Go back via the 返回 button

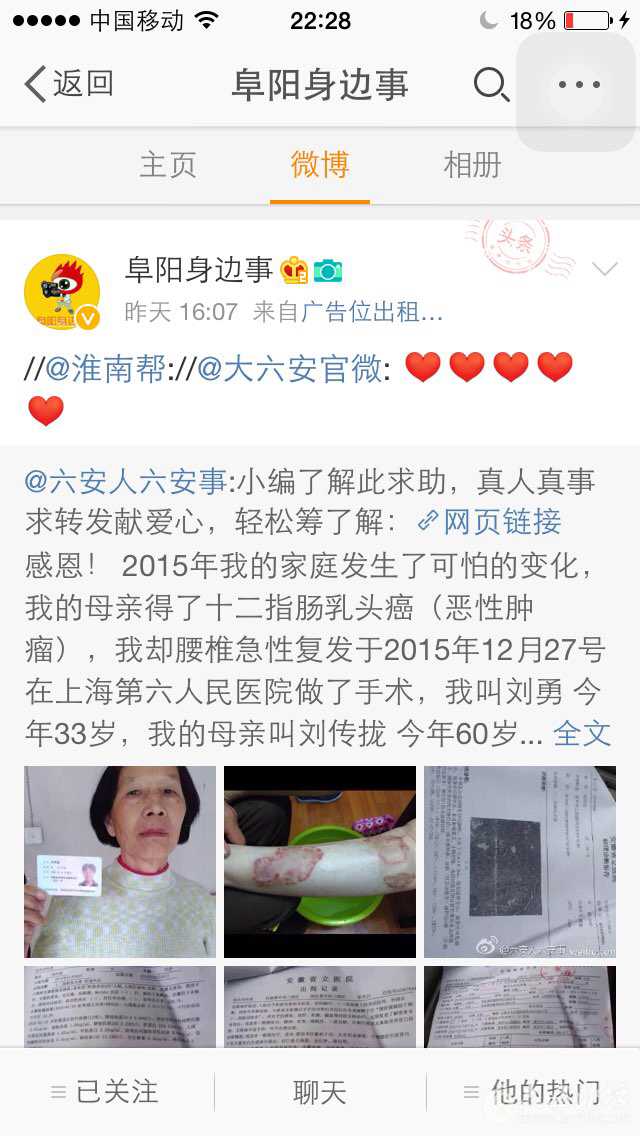click(x=68, y=85)
